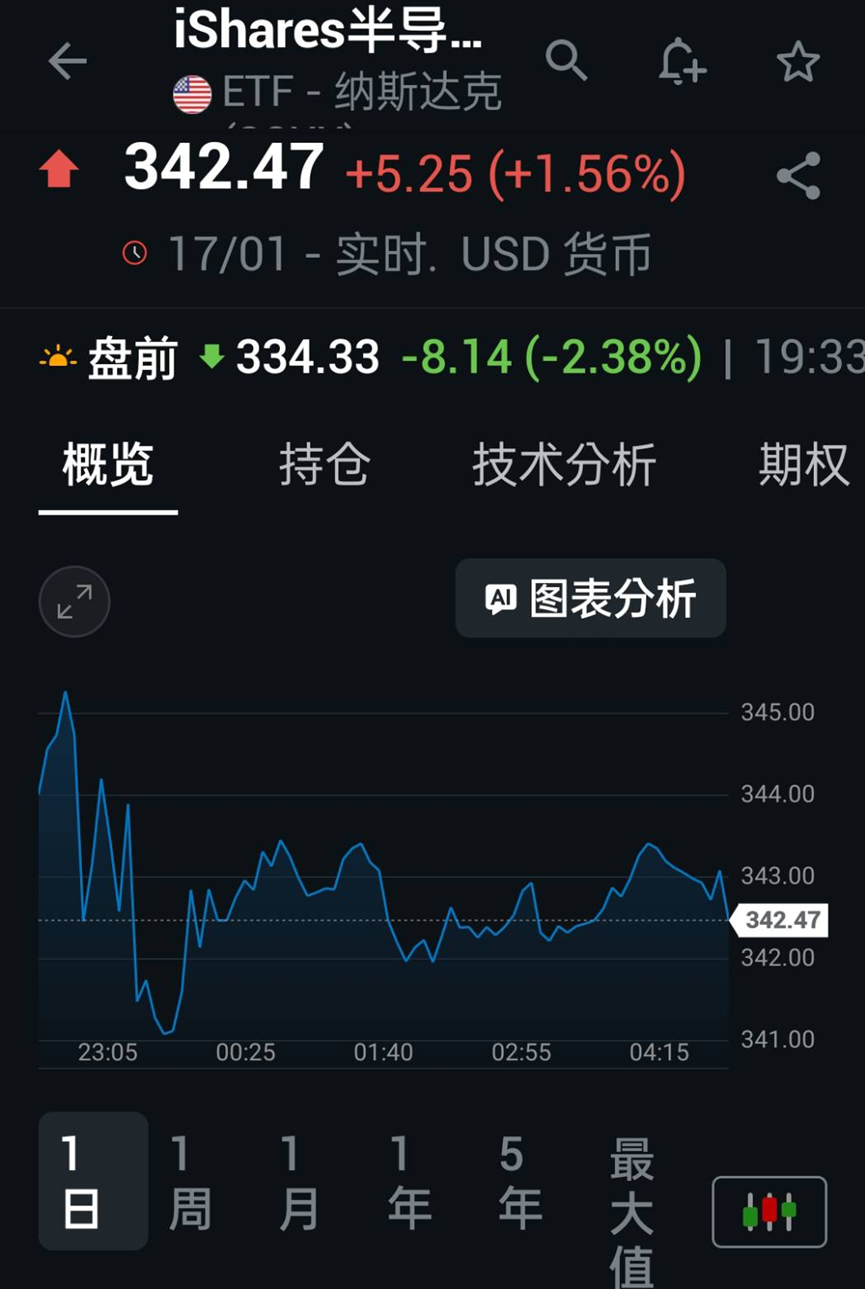865x1289 pixels.
Task: Open the 期权 tab
Action: coord(803,465)
